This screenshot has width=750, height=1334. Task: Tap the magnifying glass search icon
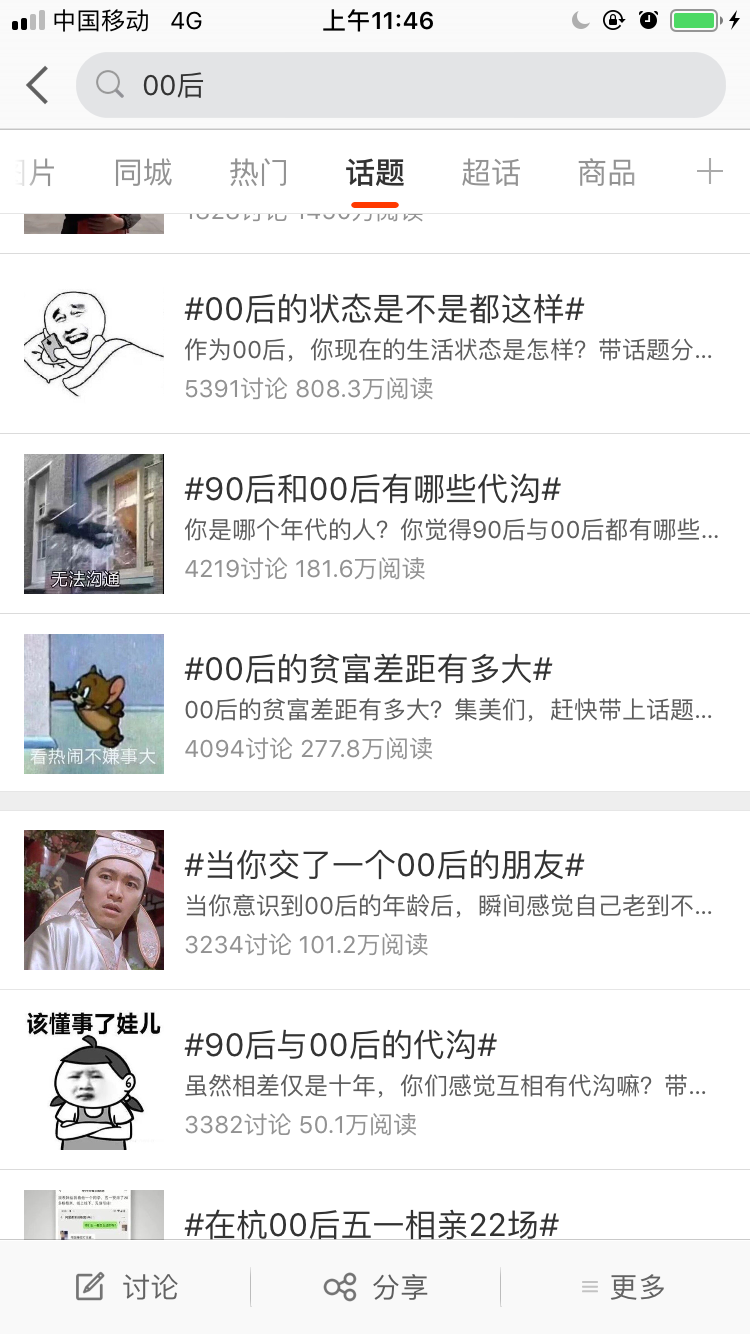coord(110,85)
